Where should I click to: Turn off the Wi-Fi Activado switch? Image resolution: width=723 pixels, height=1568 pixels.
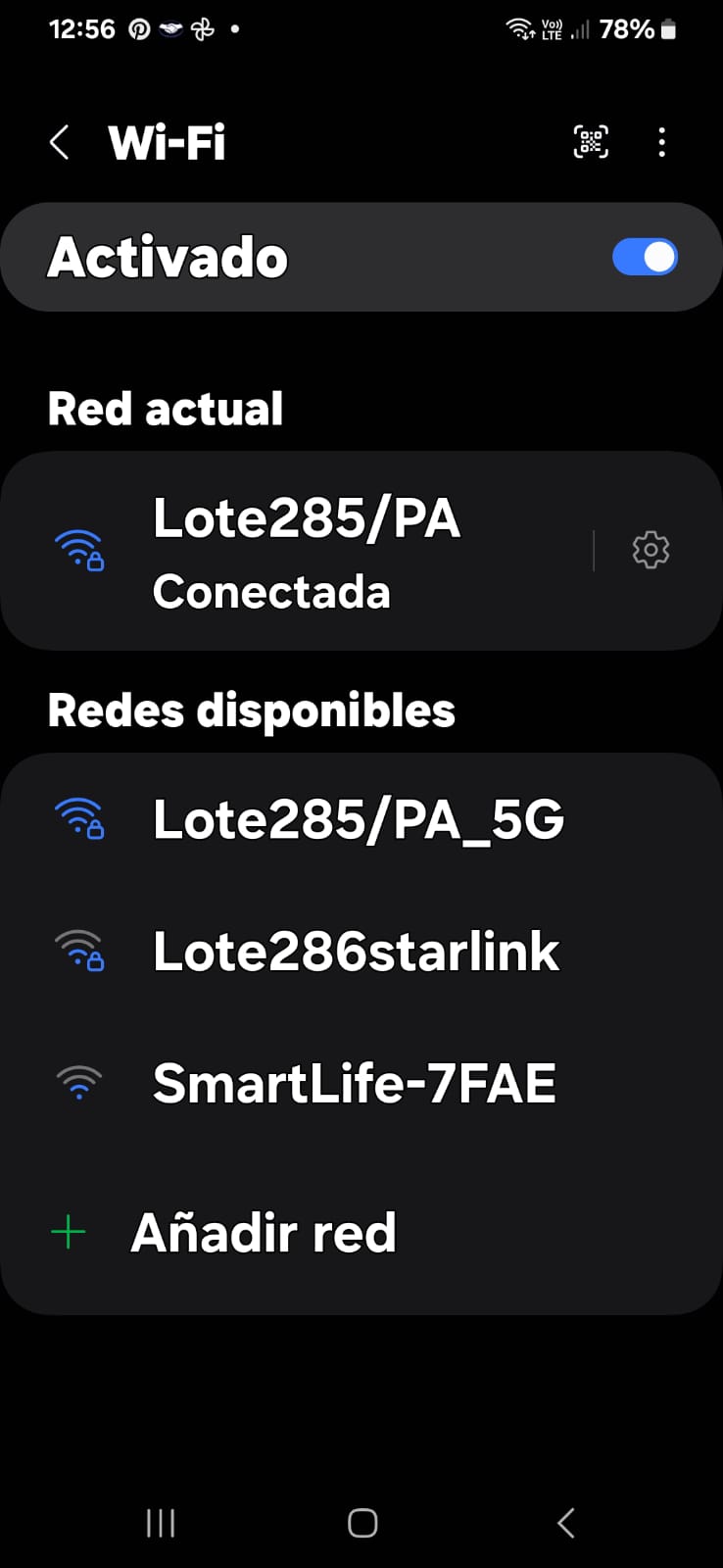(x=645, y=258)
